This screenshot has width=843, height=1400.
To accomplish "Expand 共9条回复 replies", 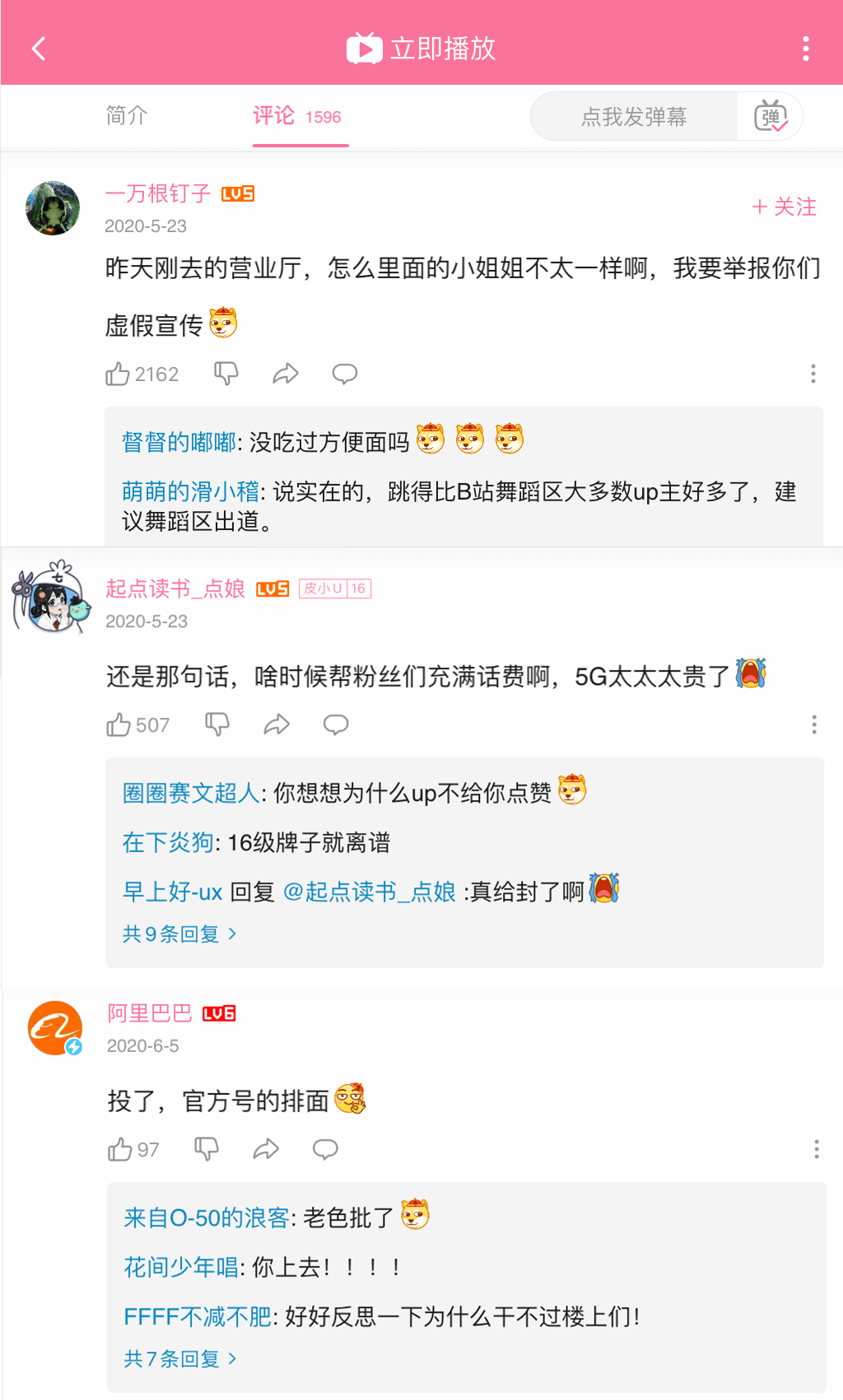I will [x=179, y=934].
